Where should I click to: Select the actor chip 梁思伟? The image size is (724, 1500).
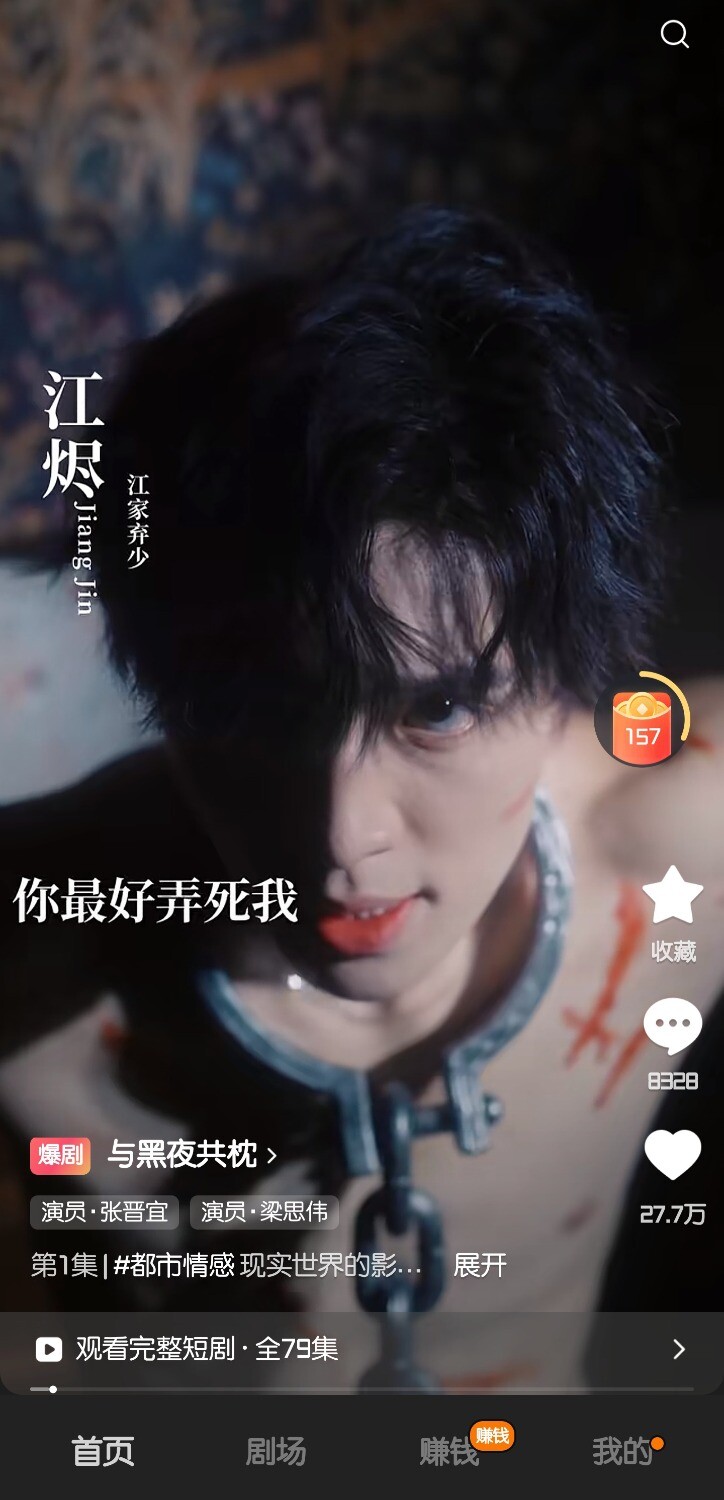[264, 1212]
